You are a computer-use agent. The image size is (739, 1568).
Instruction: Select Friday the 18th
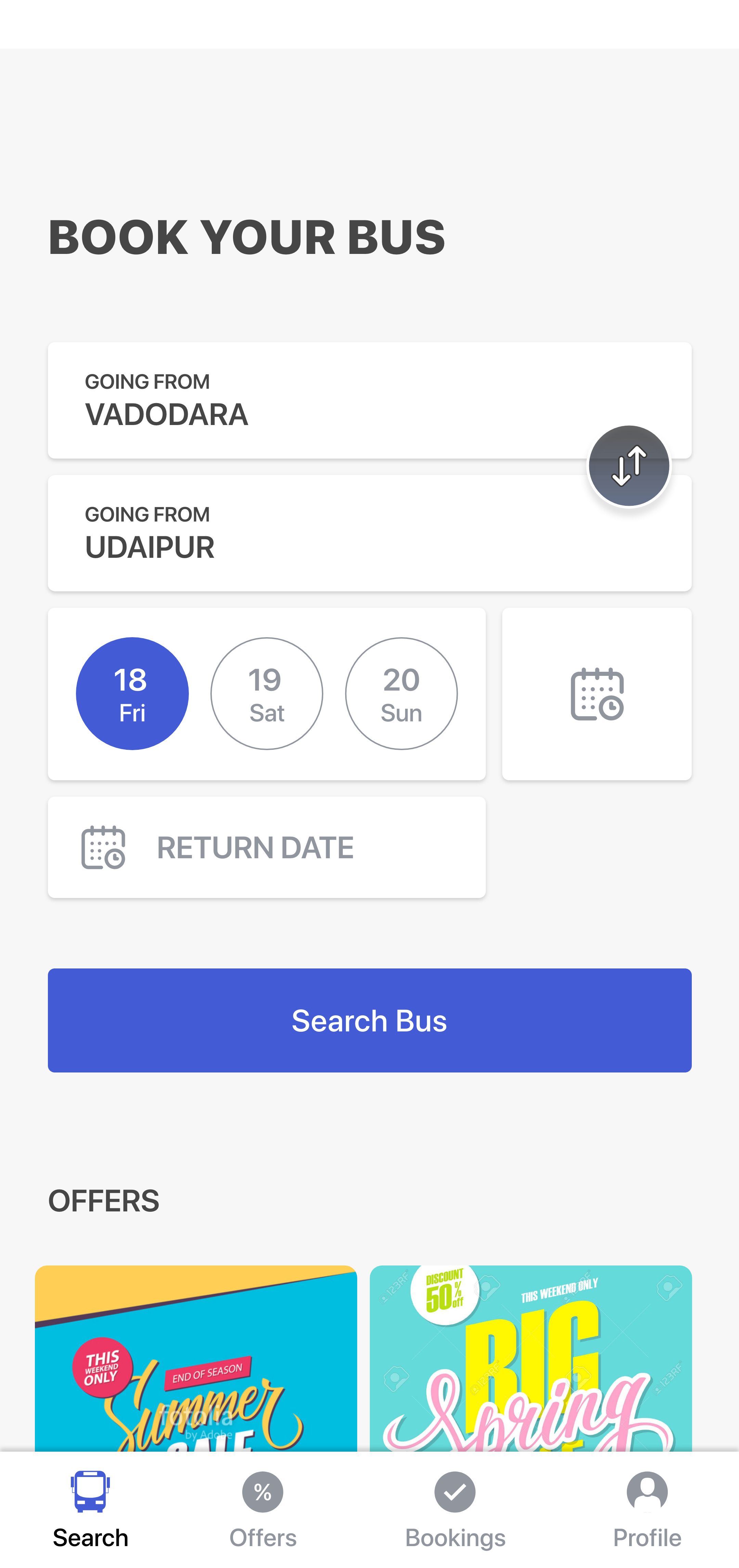point(132,693)
